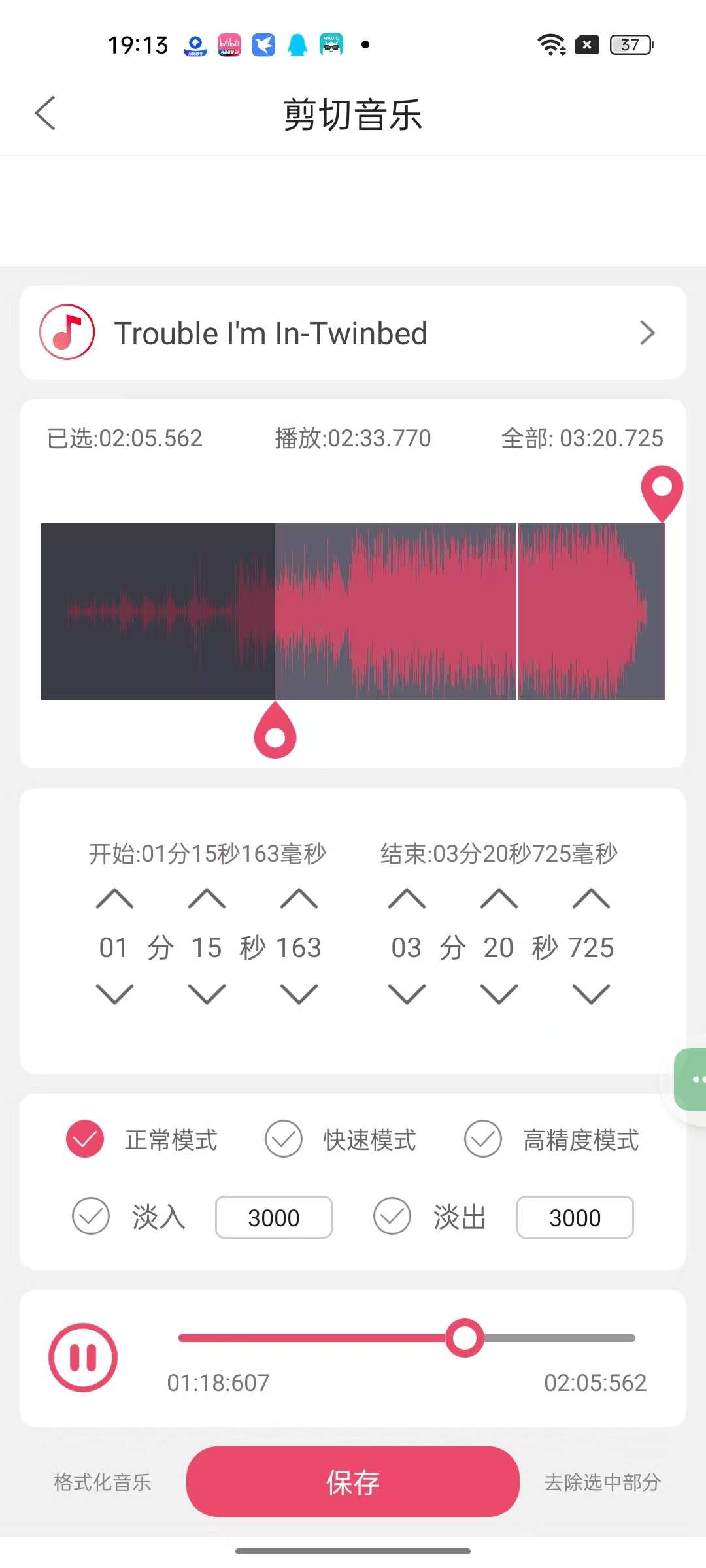
Task: Tap 格式化音乐 to format the music
Action: pyautogui.click(x=103, y=1482)
